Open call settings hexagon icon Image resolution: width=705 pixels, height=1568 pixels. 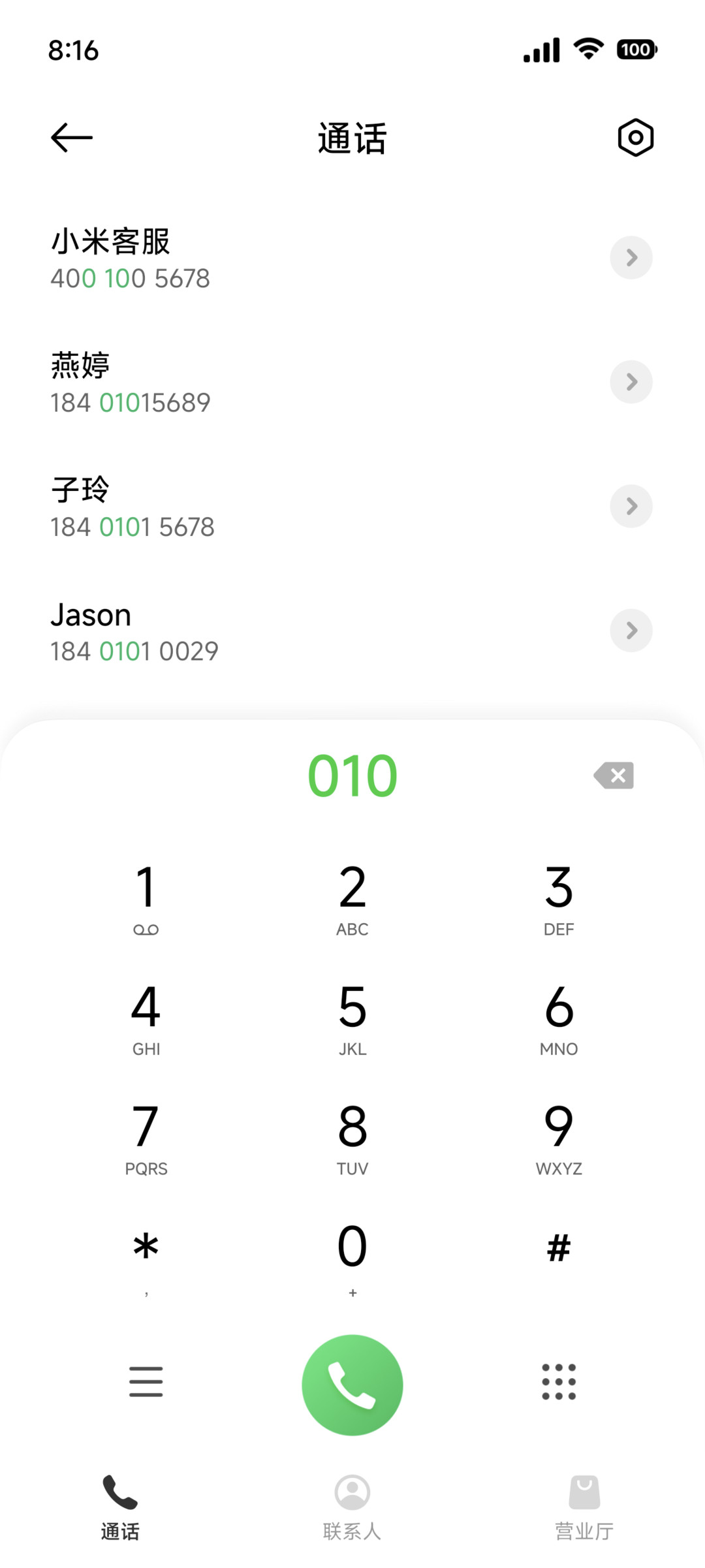pos(635,138)
